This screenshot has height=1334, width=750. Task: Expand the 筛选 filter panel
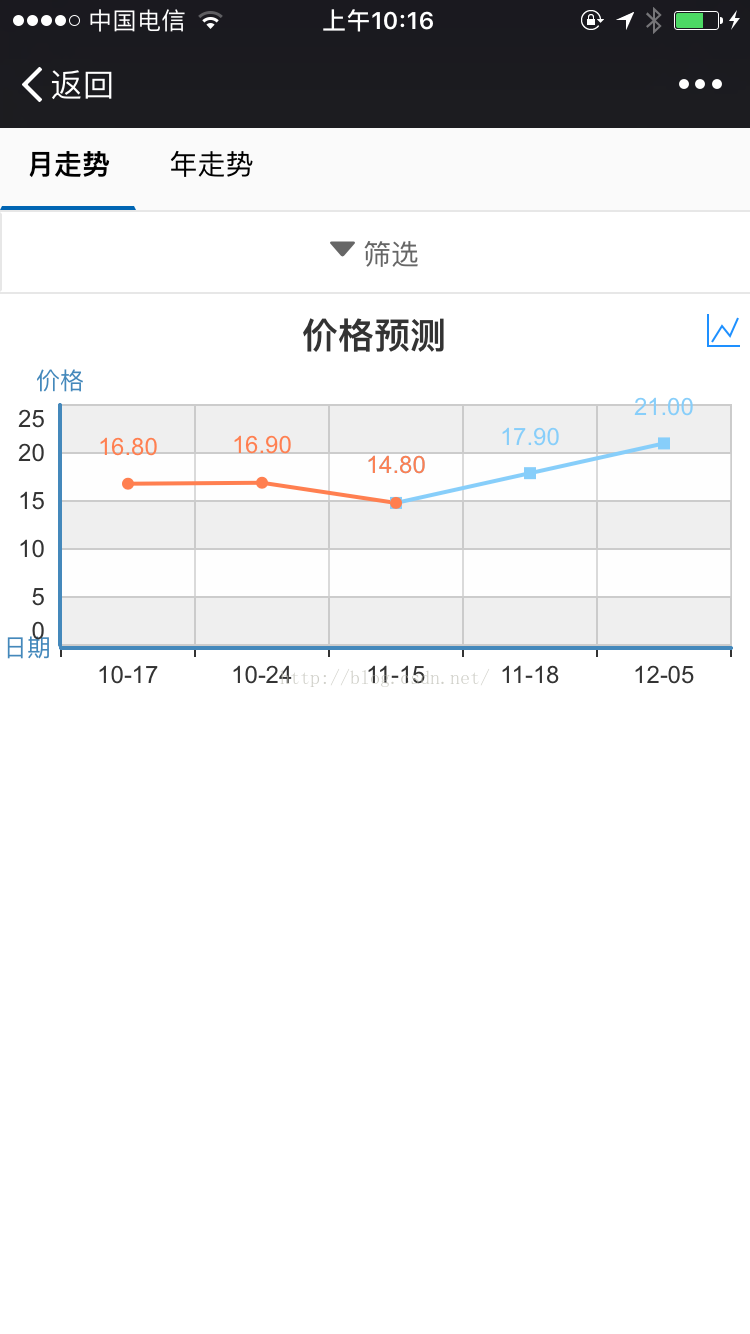[375, 253]
